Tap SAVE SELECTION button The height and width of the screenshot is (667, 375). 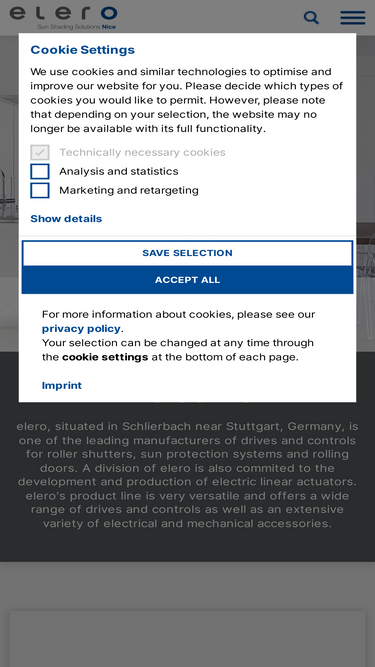point(188,253)
